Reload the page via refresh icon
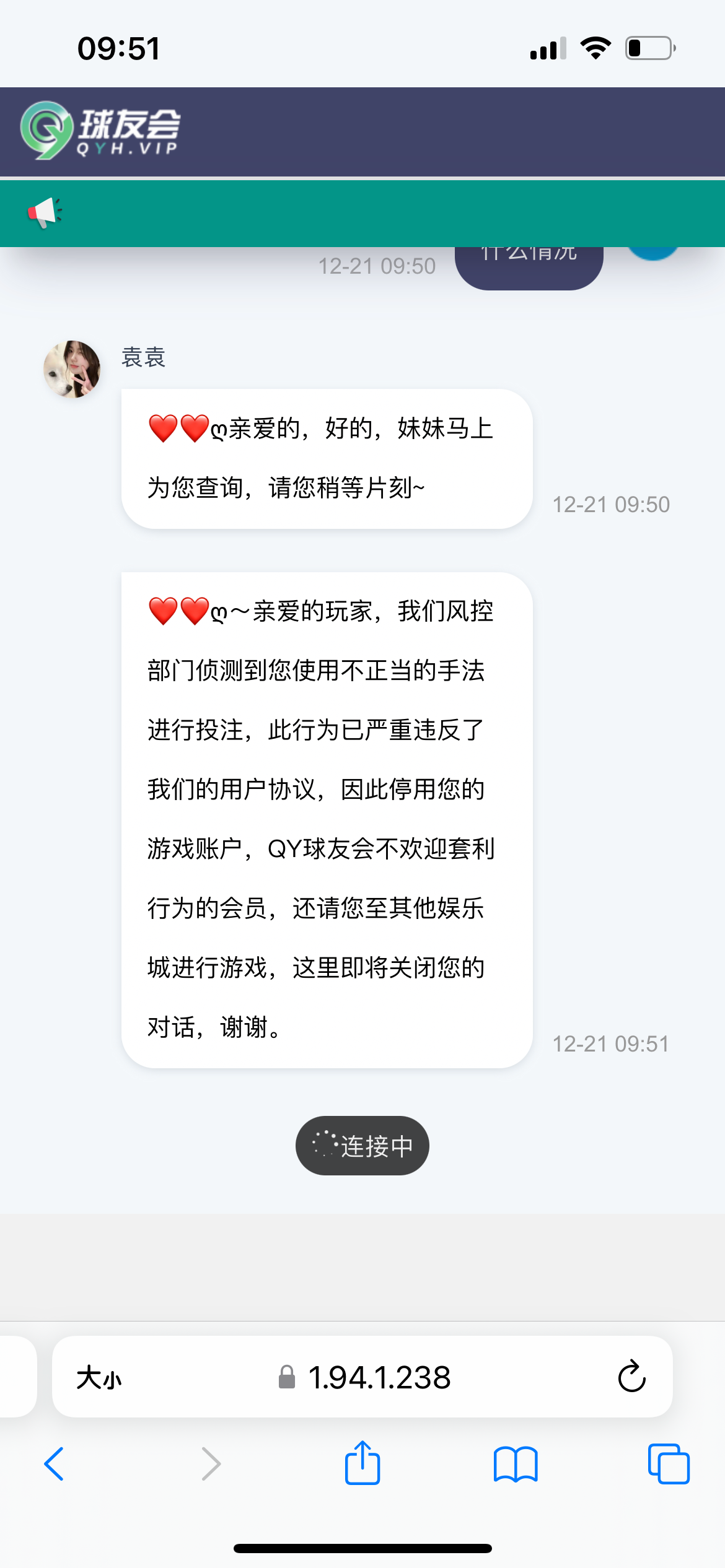The image size is (725, 1568). click(631, 1377)
